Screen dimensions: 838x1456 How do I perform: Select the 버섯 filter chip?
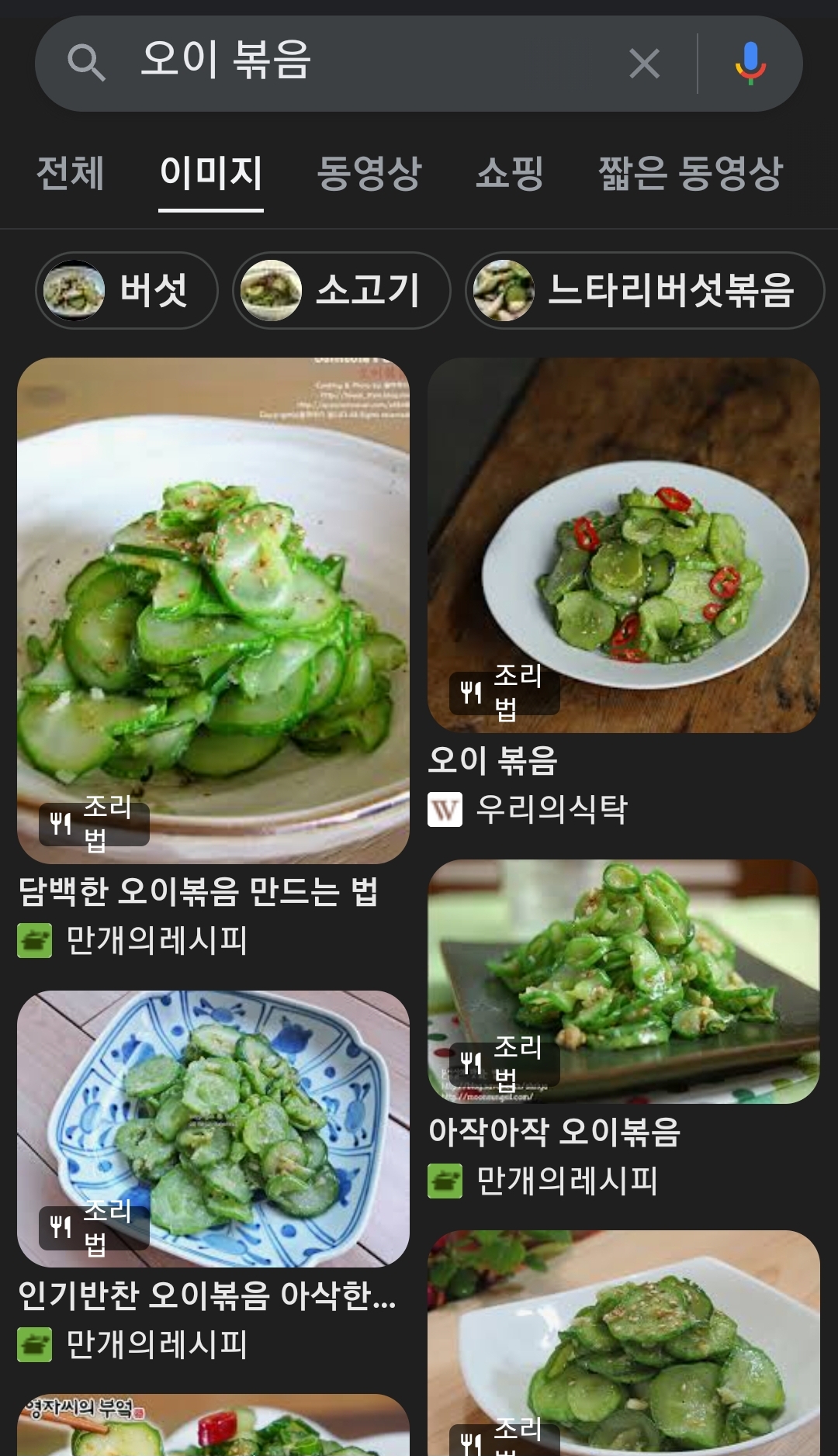click(x=126, y=290)
